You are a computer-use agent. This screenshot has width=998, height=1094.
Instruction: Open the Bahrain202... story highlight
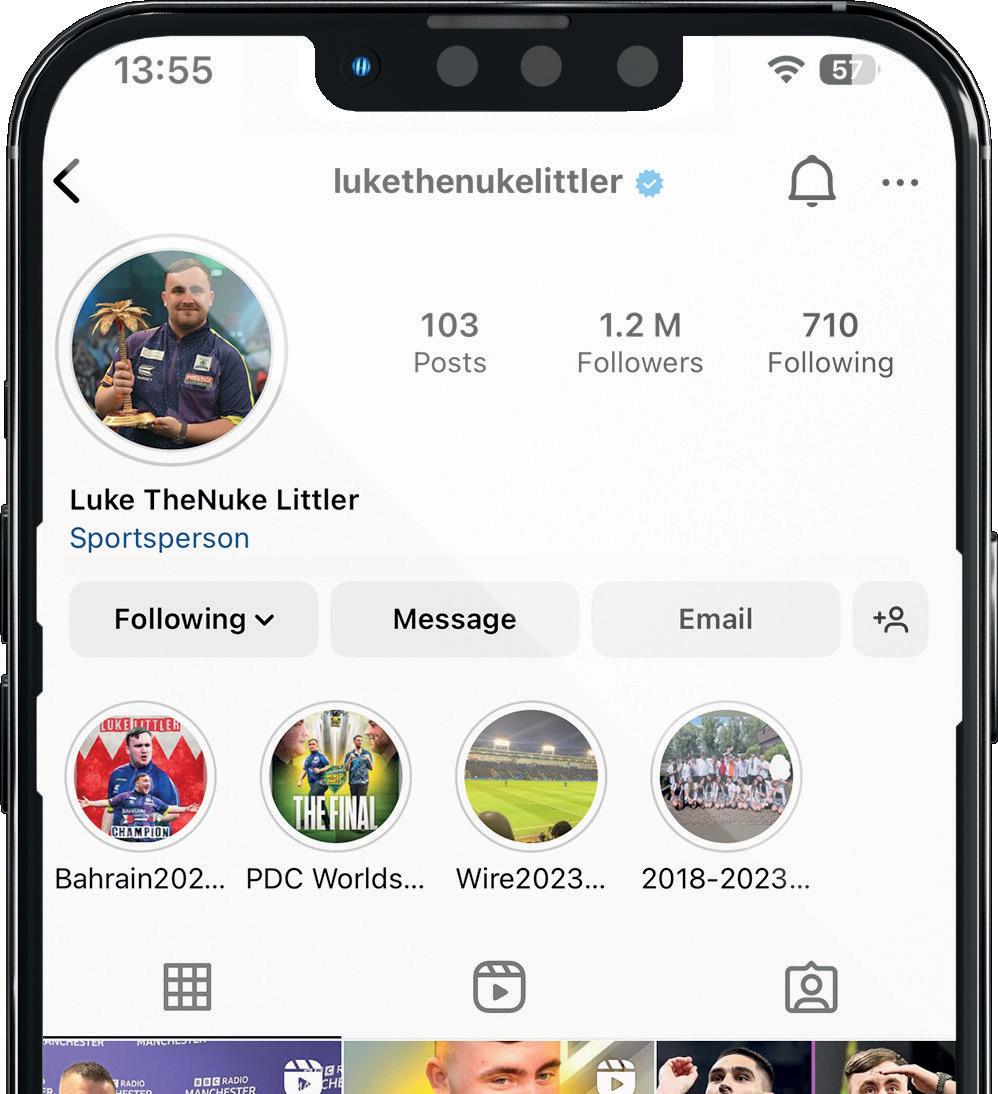[x=140, y=776]
